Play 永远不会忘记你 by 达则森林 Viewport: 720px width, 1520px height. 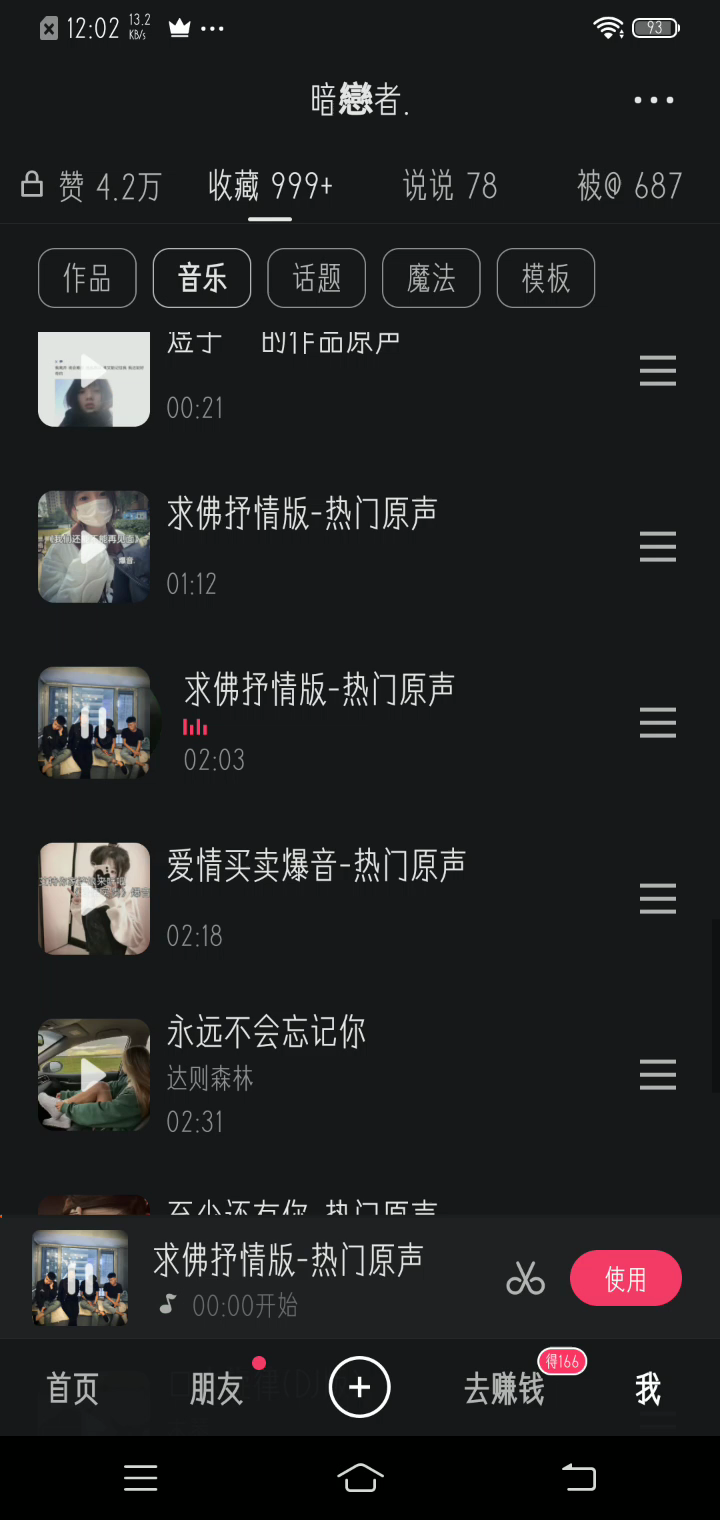pyautogui.click(x=94, y=1075)
